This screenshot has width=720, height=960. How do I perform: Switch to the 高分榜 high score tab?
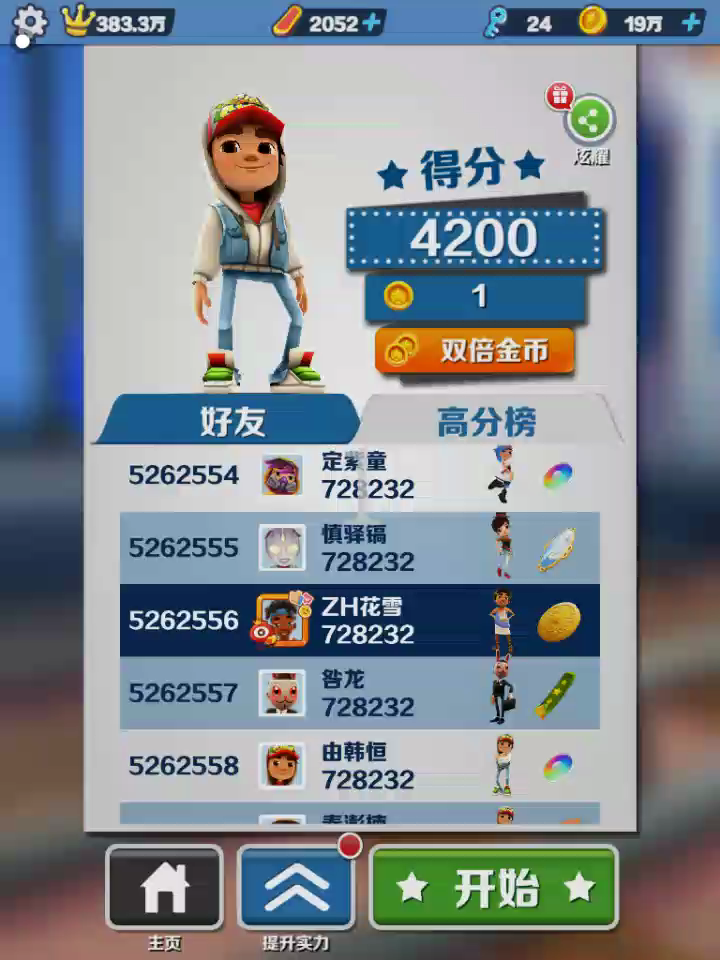pos(487,422)
